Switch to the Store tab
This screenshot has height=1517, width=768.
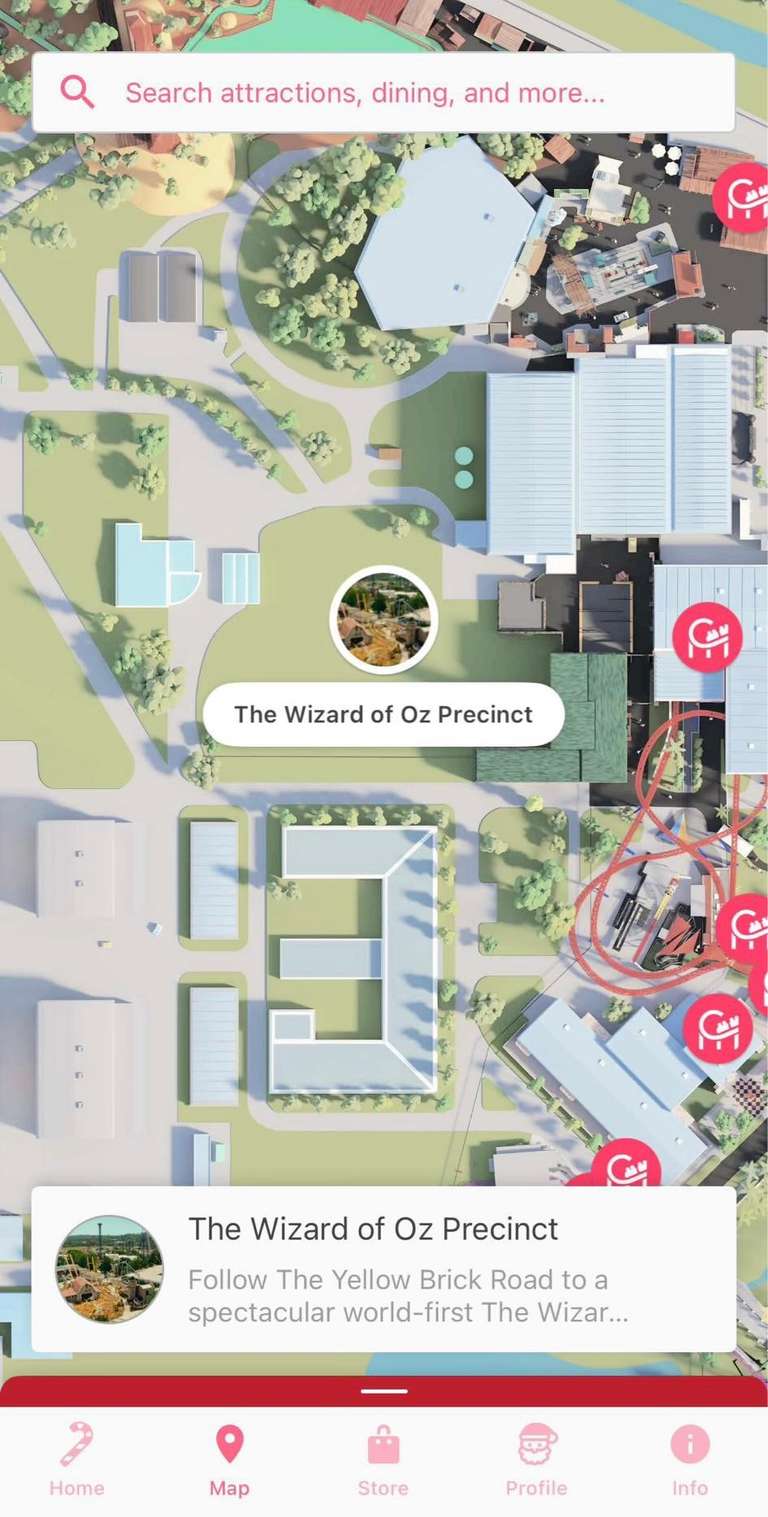tap(383, 1462)
